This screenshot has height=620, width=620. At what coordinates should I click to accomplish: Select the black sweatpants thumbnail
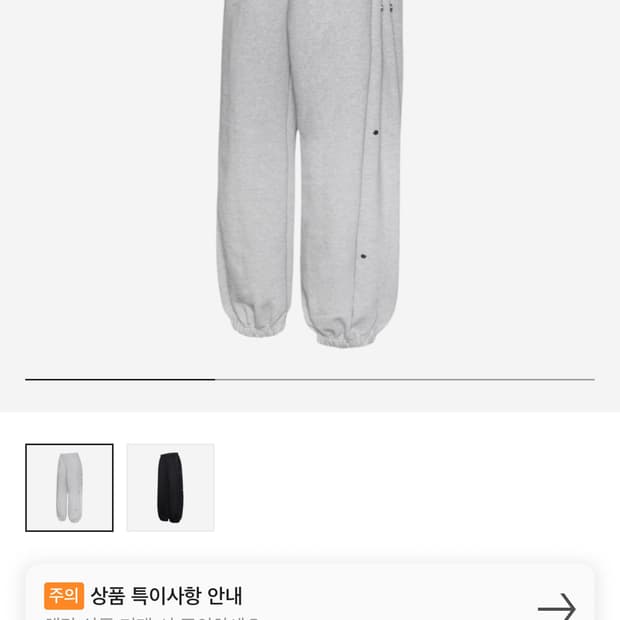[x=170, y=488]
